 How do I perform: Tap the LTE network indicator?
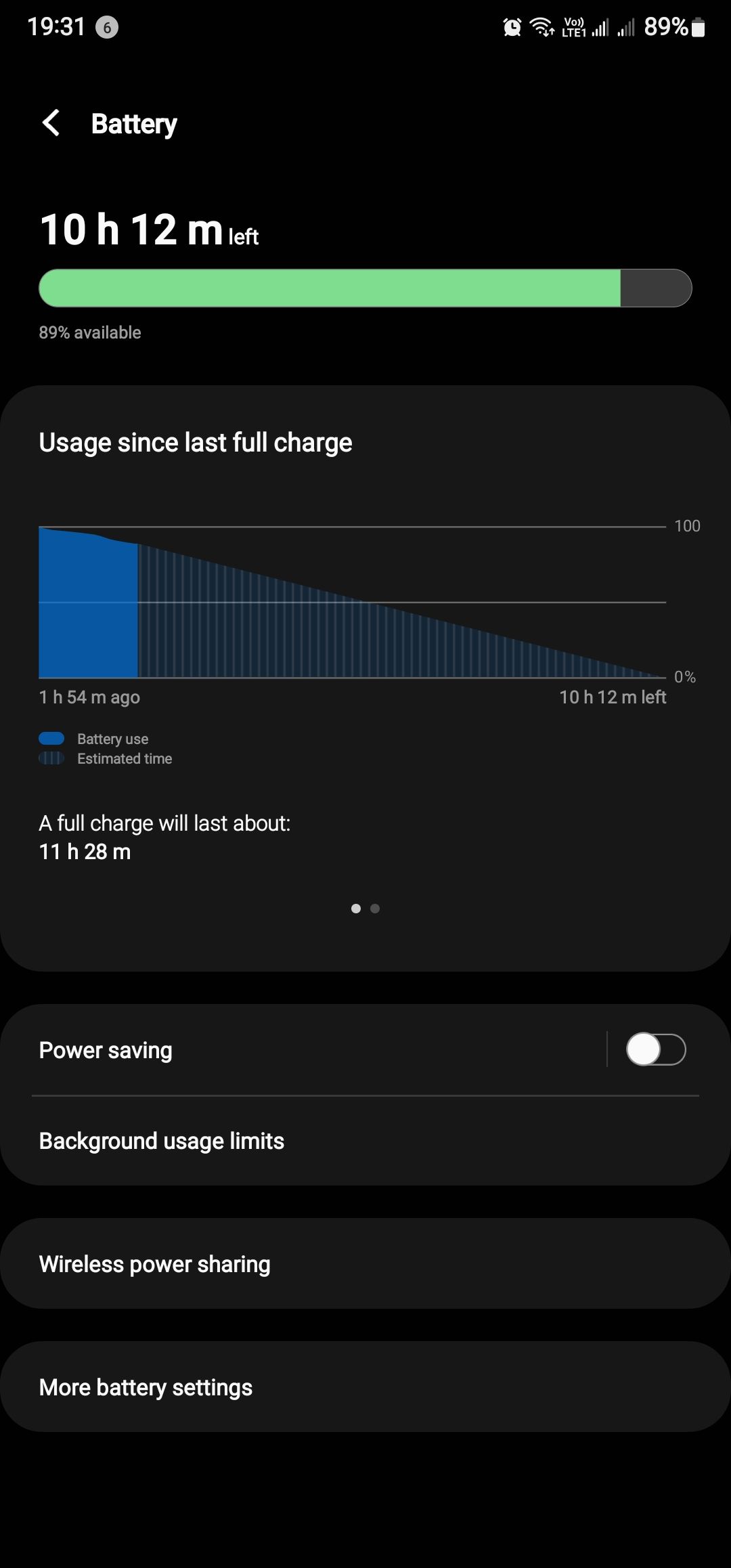[x=575, y=28]
